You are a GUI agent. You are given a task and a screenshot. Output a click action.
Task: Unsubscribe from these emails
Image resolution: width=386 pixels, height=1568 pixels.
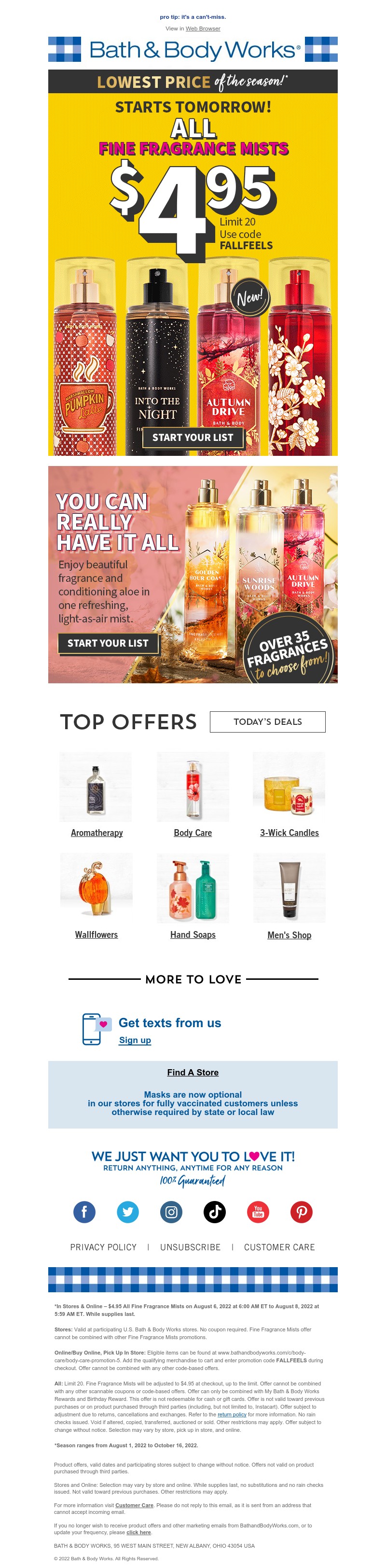coord(190,1246)
